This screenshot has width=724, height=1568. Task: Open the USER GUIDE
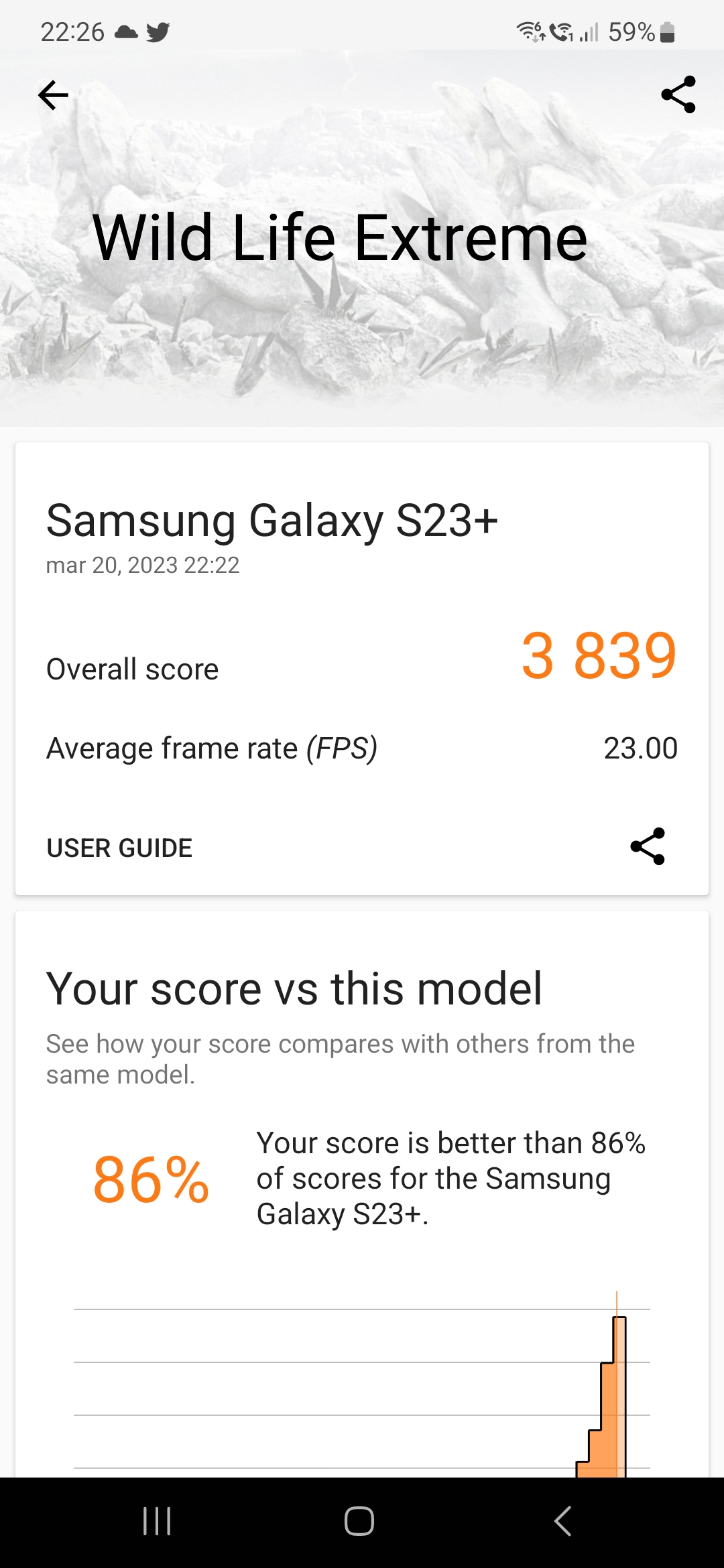[x=119, y=848]
